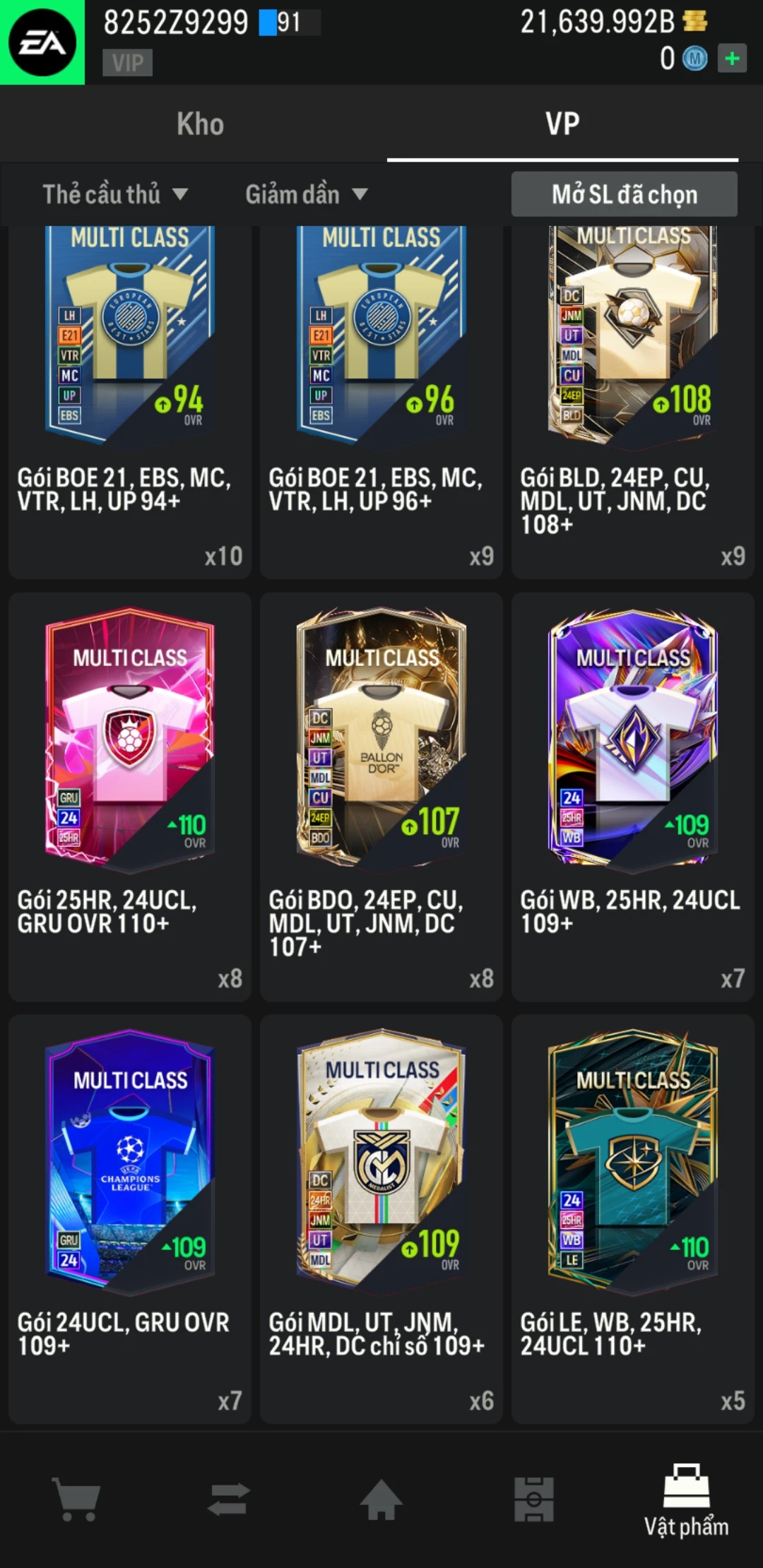The height and width of the screenshot is (1568, 763).
Task: Select the VP tab
Action: click(x=562, y=124)
